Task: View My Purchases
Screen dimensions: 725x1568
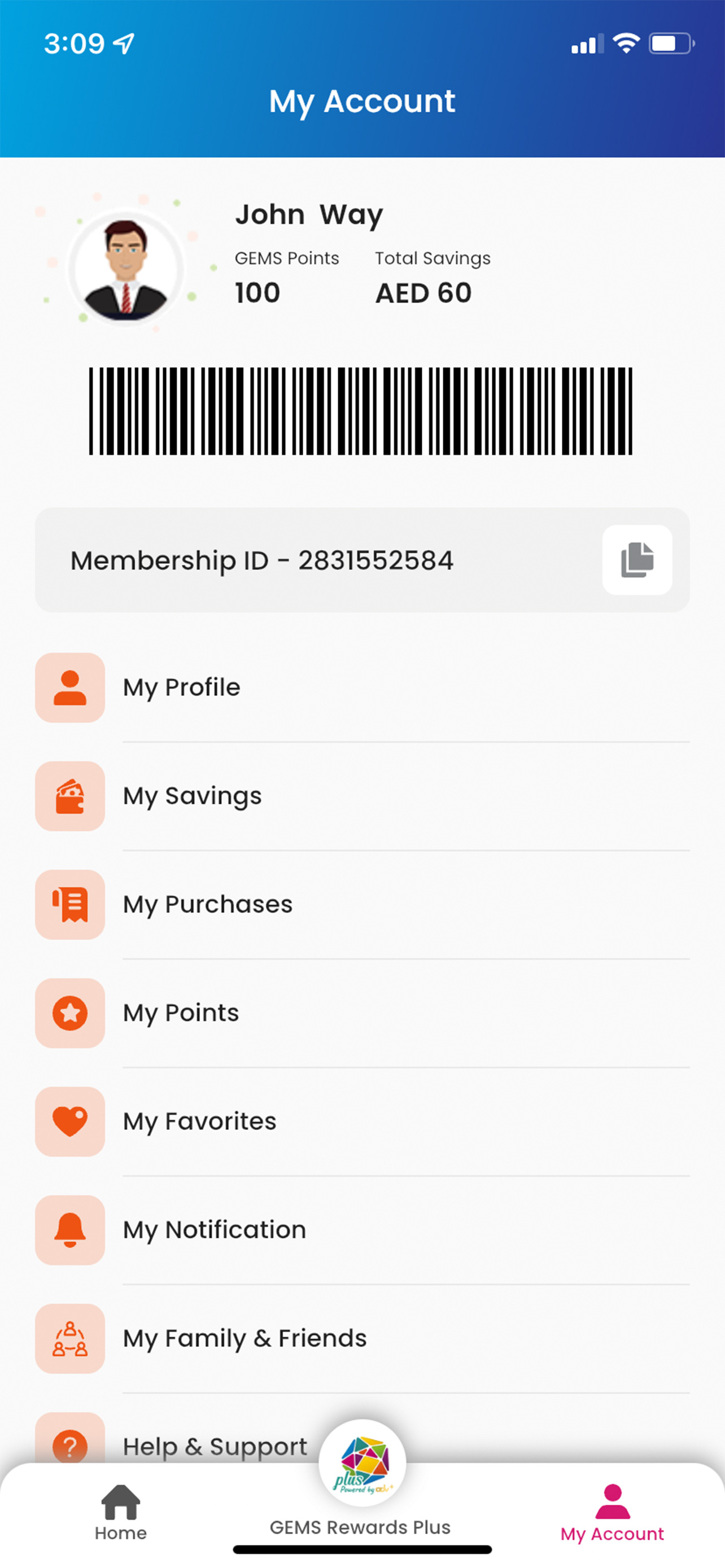Action: click(362, 904)
